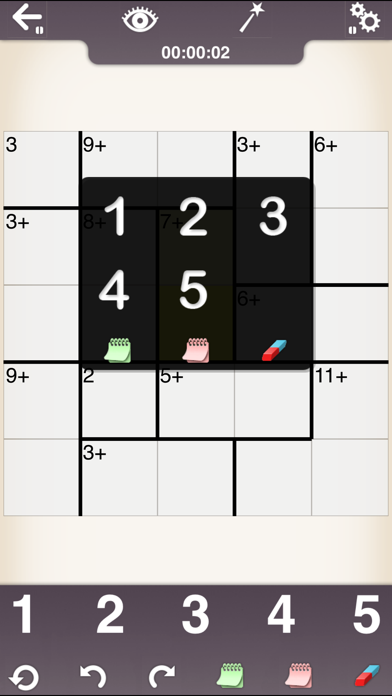This screenshot has height=696, width=392.
Task: Restart puzzle with the circular arrow
Action: (24, 678)
